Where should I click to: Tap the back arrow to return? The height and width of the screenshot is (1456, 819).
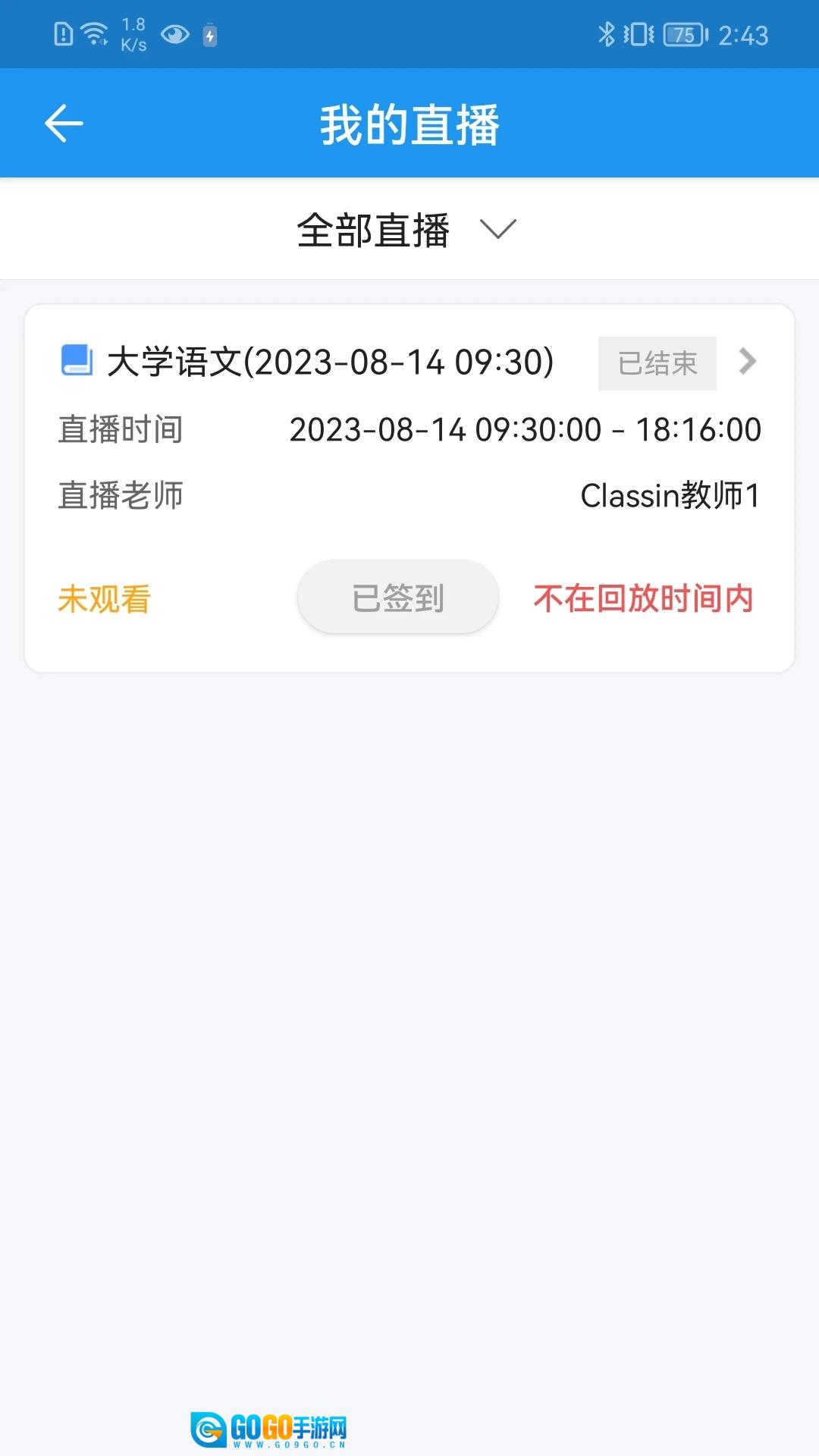63,123
